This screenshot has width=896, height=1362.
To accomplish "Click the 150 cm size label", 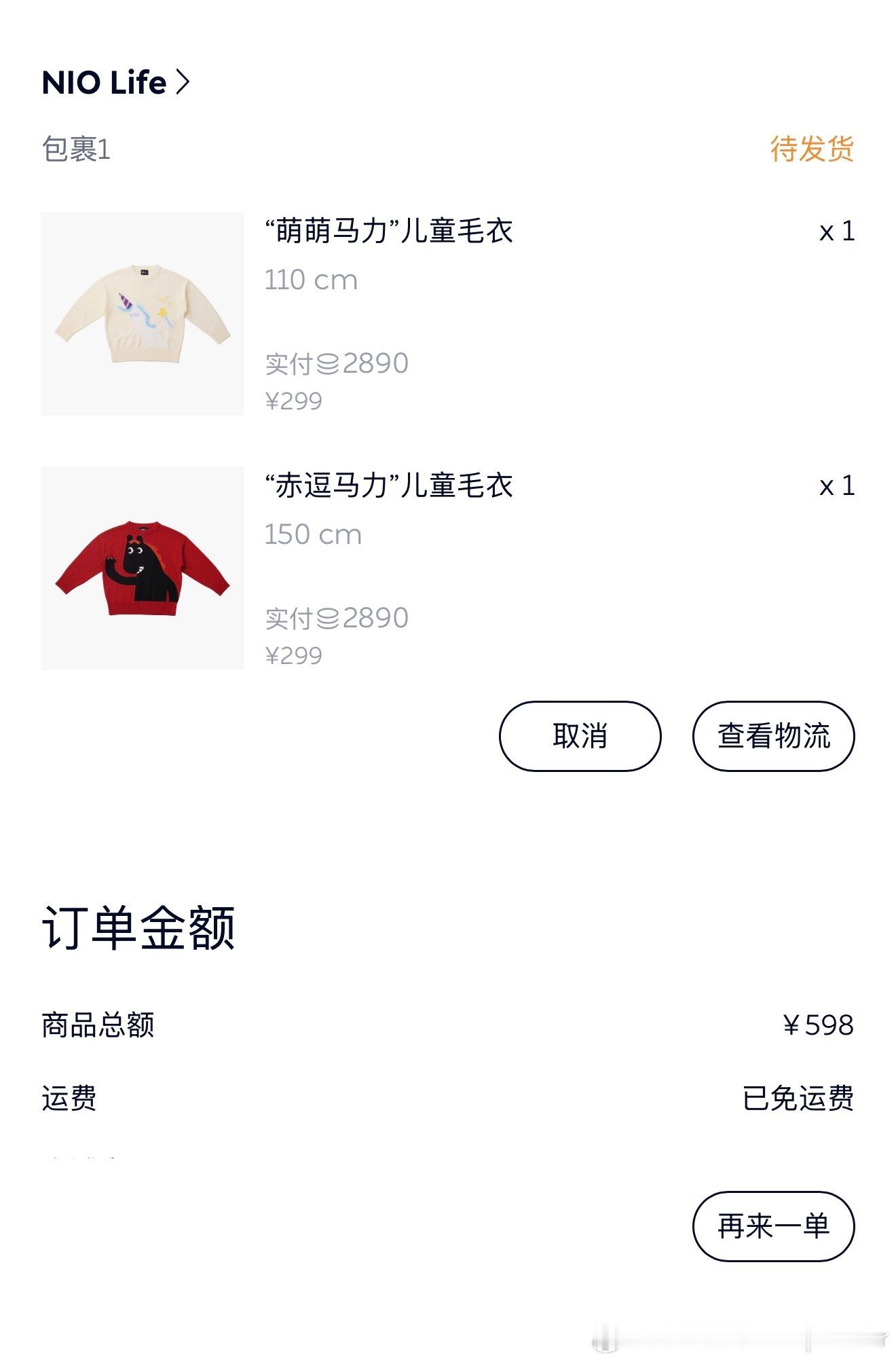I will click(x=311, y=534).
